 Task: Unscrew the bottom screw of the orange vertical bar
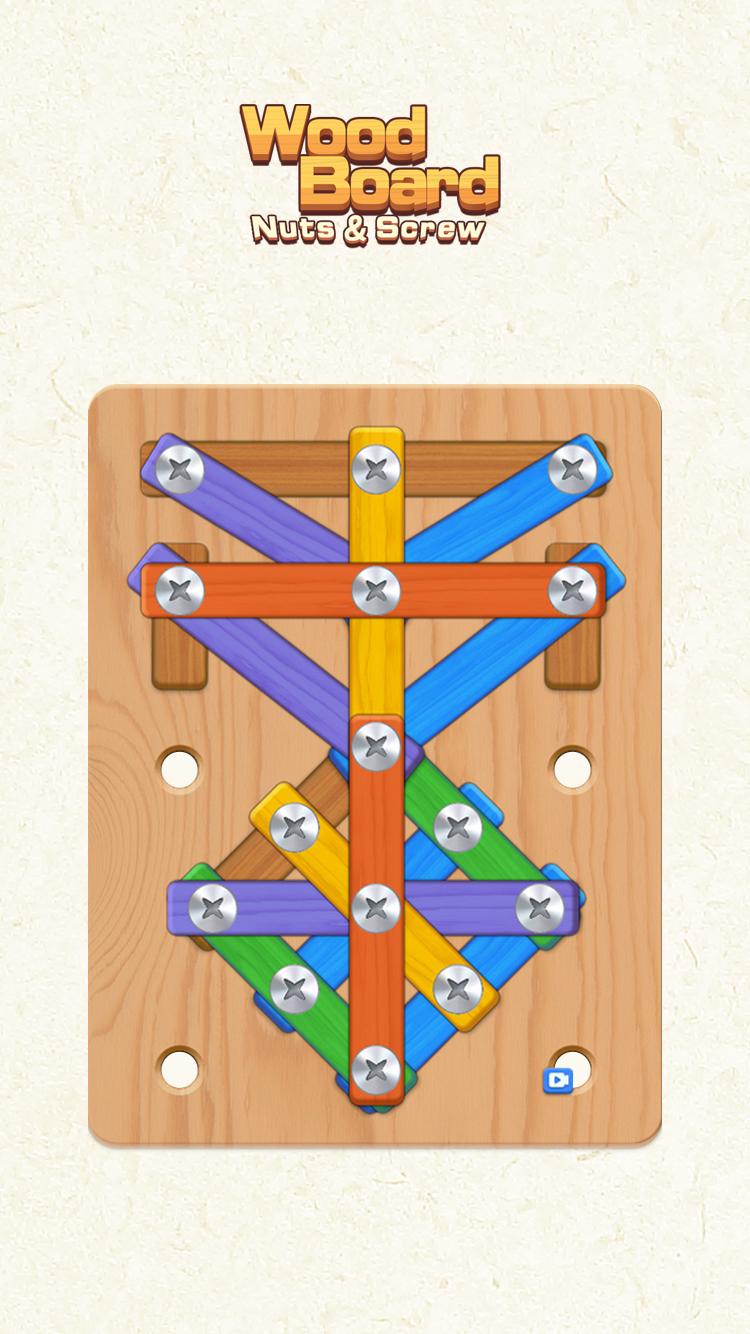point(376,1070)
